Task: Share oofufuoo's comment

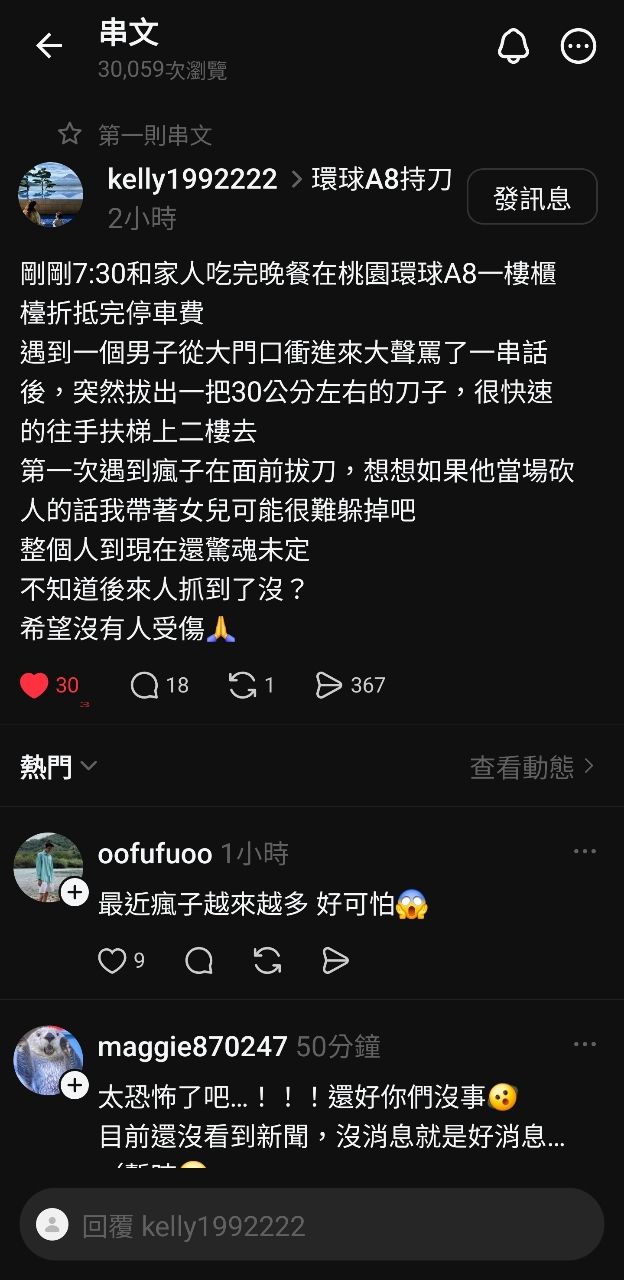Action: coord(335,961)
